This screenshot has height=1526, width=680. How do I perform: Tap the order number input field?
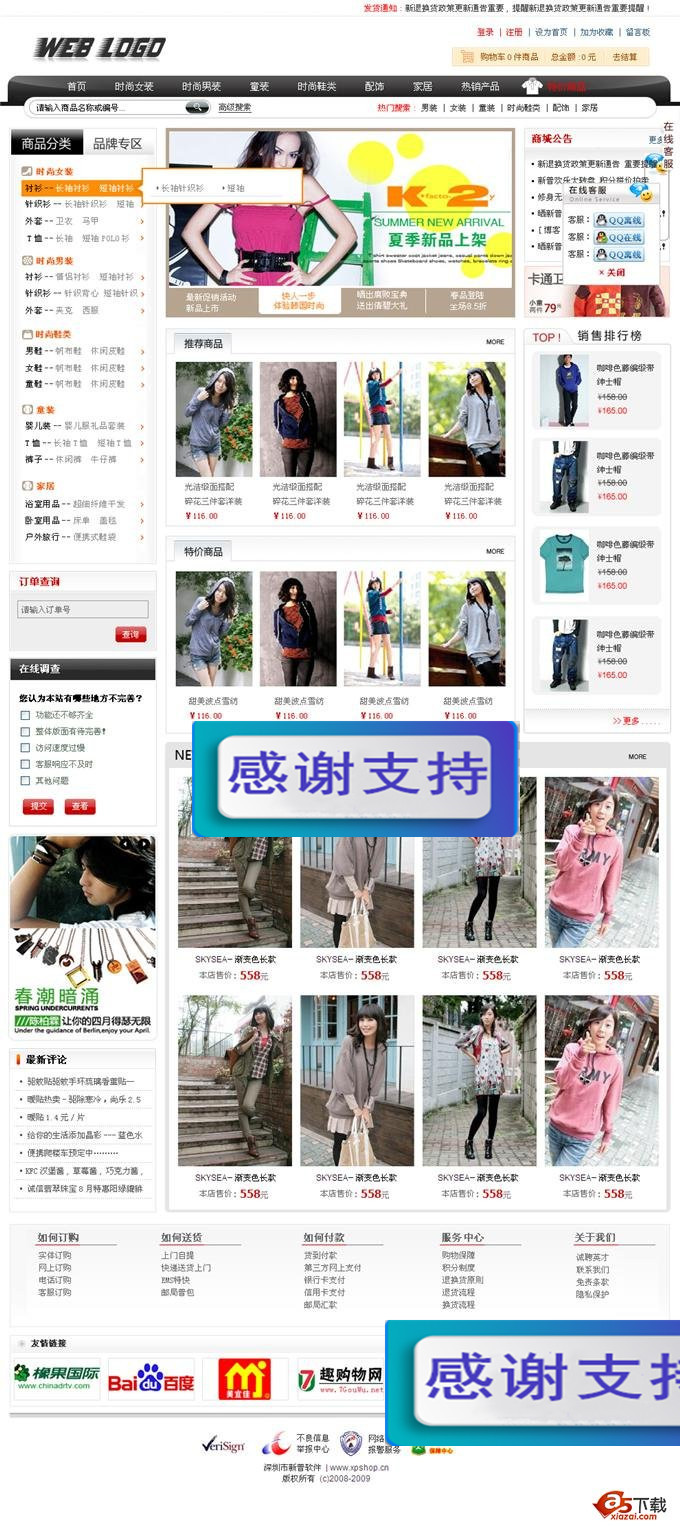coord(83,609)
